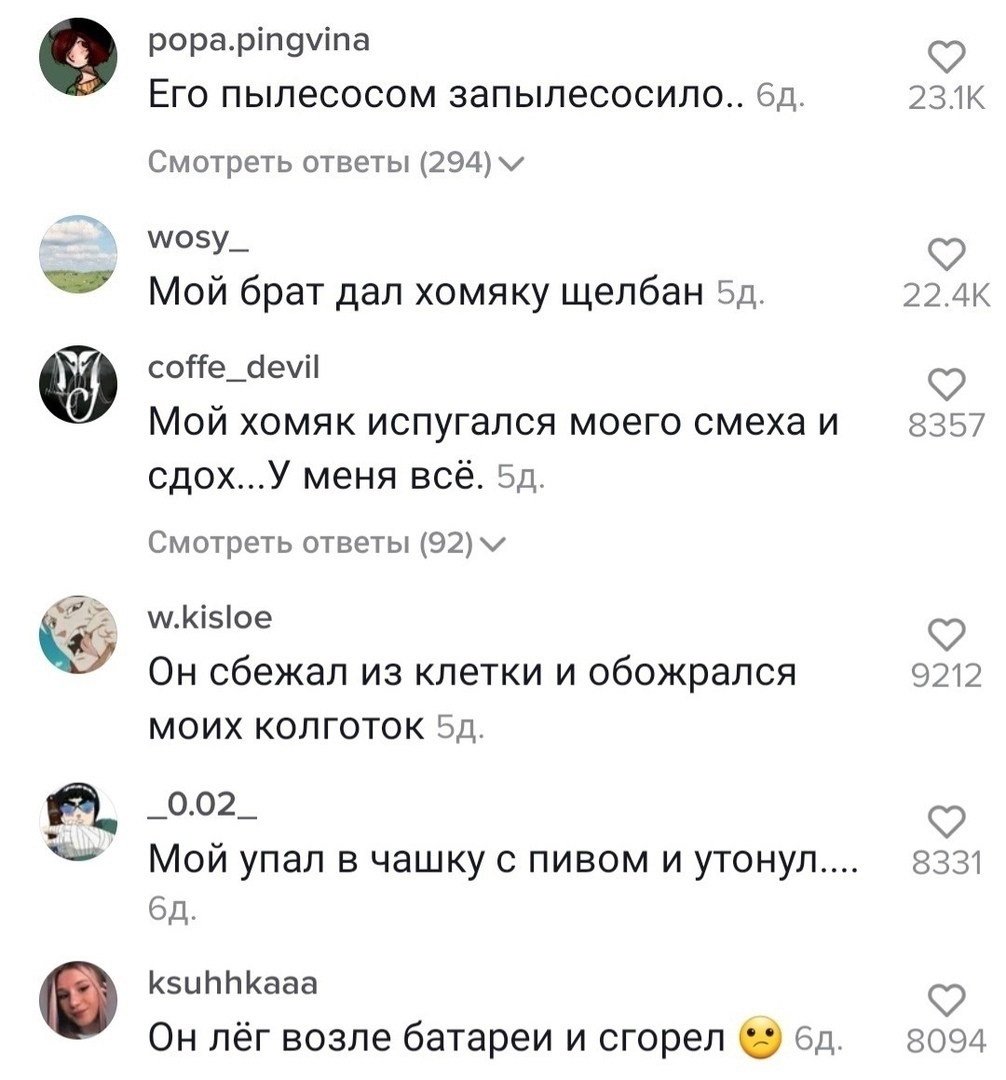1006x1080 pixels.
Task: Like _0.02_'s comment
Action: pyautogui.click(x=947, y=821)
